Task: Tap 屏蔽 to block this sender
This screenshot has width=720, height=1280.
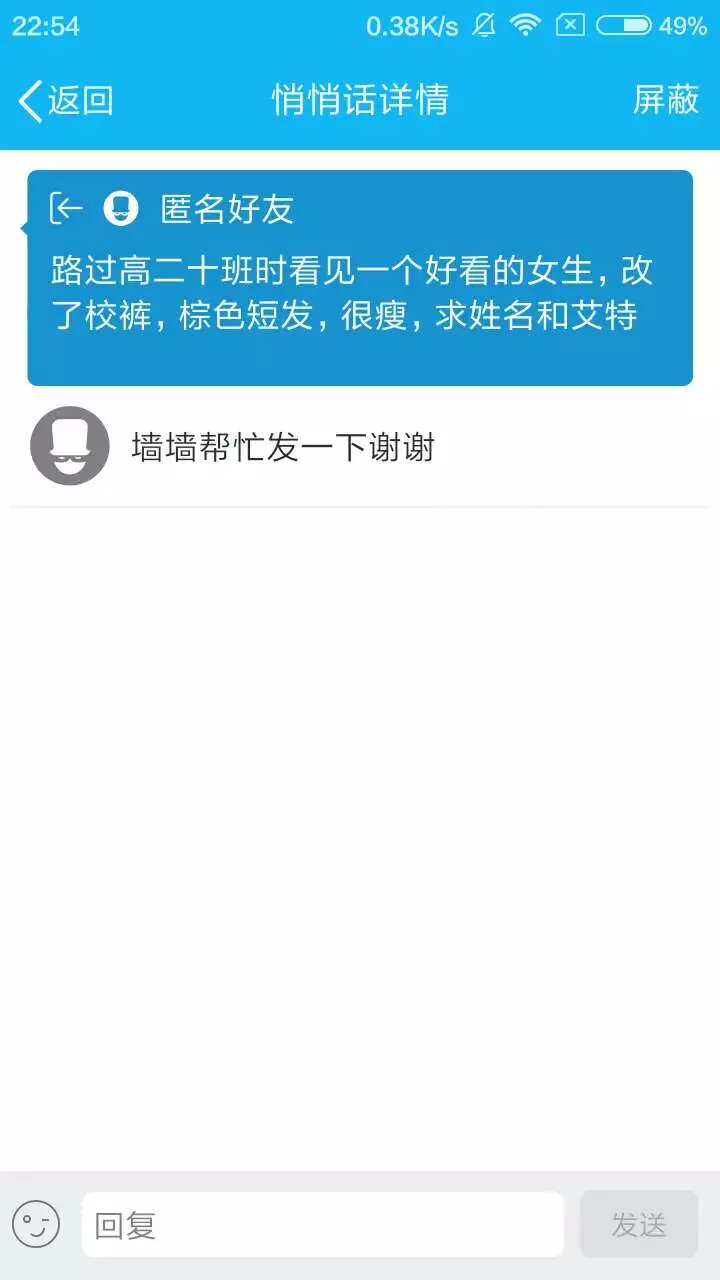Action: (x=665, y=100)
